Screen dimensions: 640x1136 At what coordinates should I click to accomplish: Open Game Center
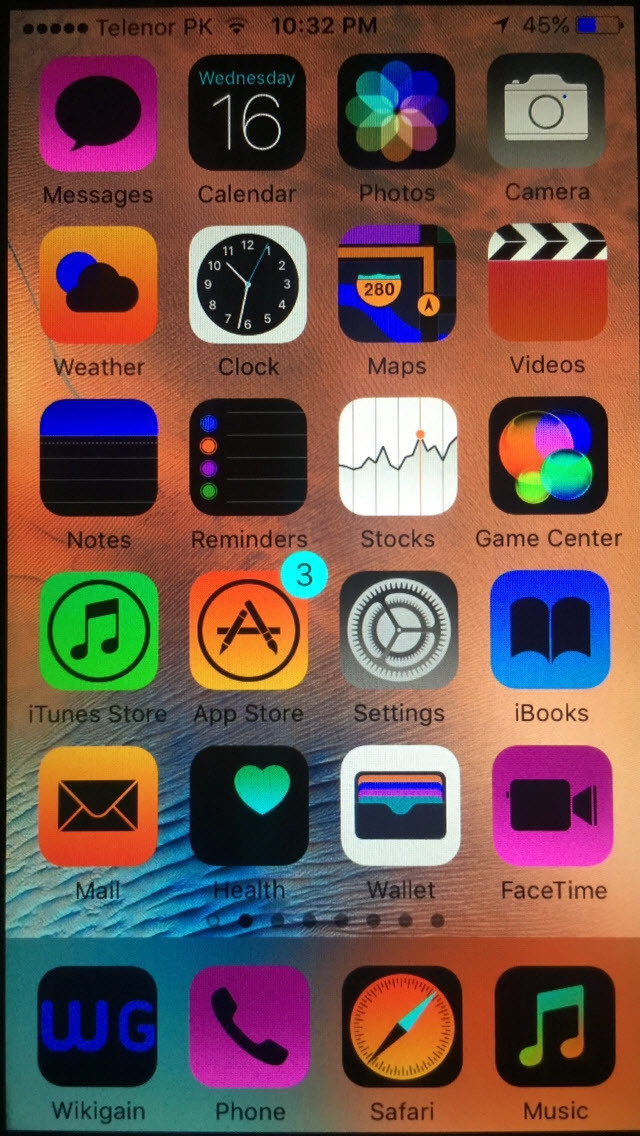click(x=548, y=456)
